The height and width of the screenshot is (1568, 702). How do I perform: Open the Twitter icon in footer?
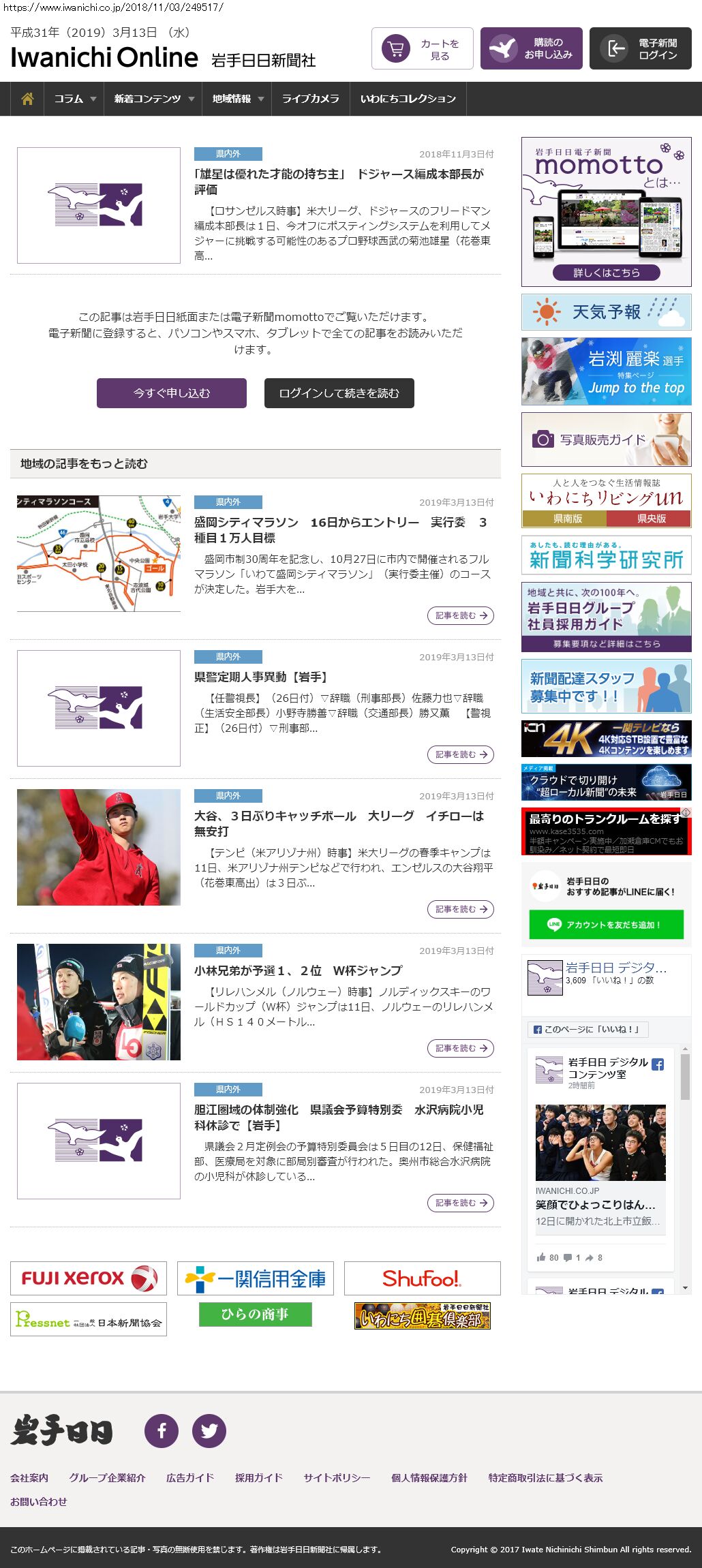[209, 1430]
